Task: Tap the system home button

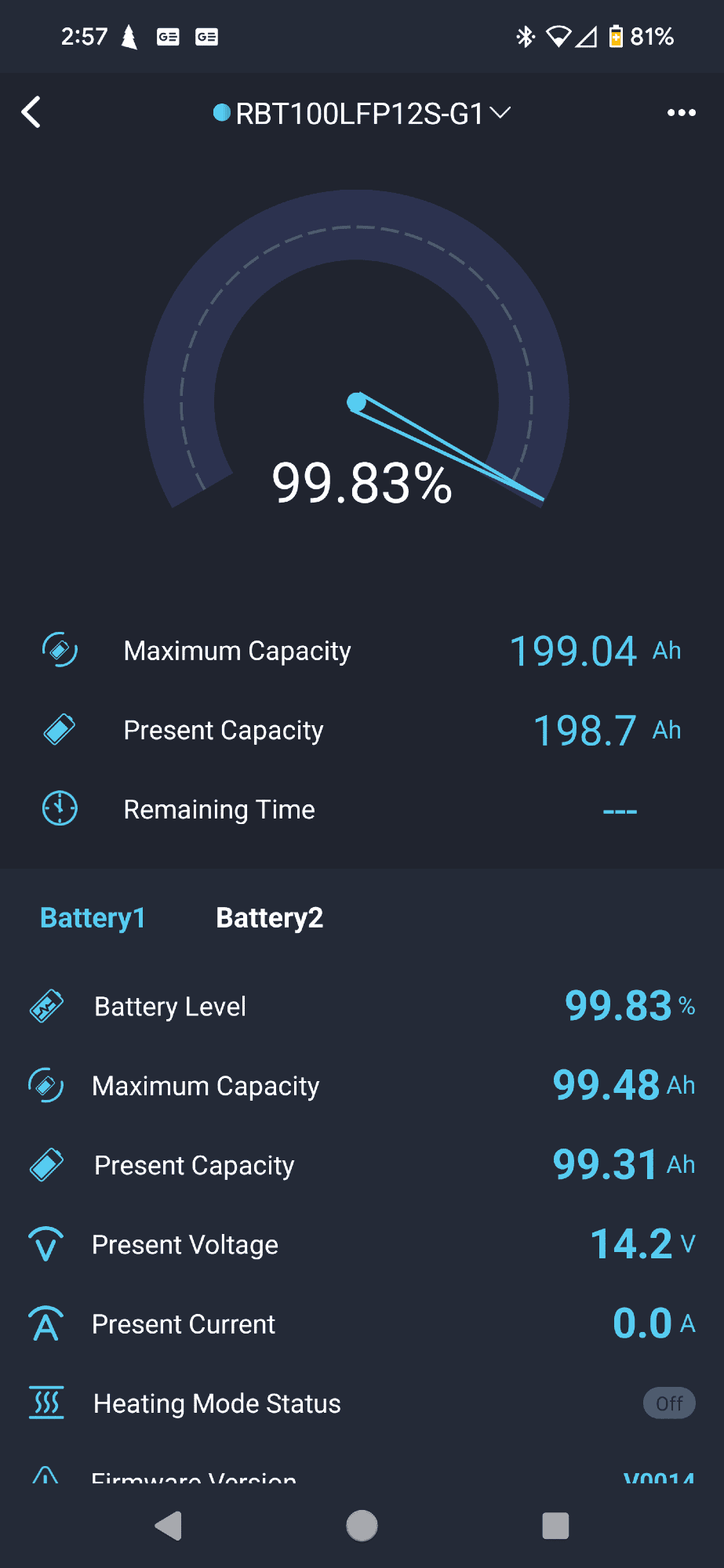Action: point(362,1526)
